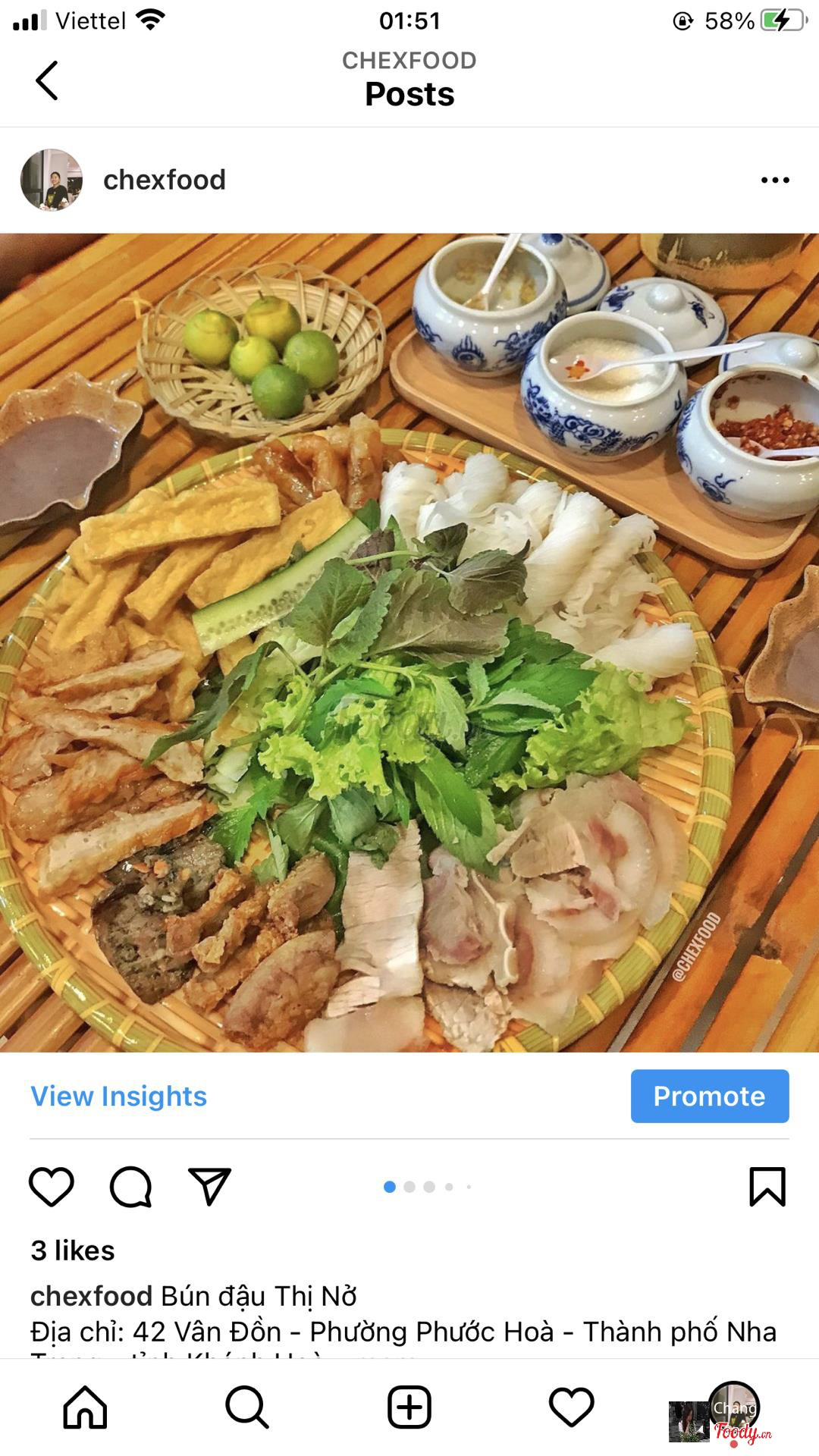Image resolution: width=819 pixels, height=1456 pixels.
Task: Open the food photo of the post
Action: [409, 642]
